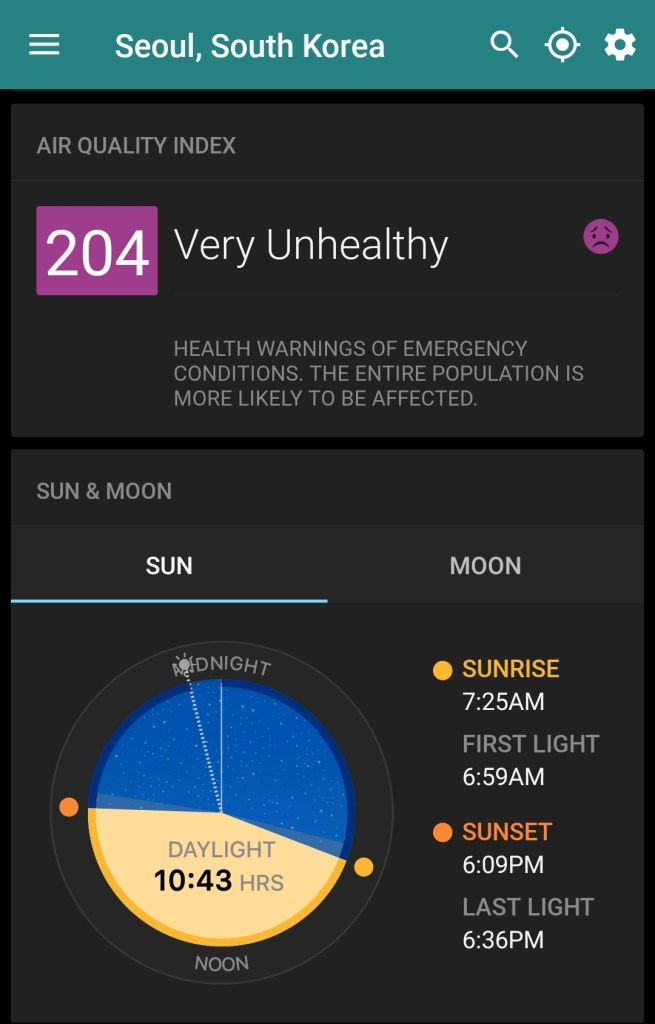Open the hamburger navigation menu

pos(44,45)
